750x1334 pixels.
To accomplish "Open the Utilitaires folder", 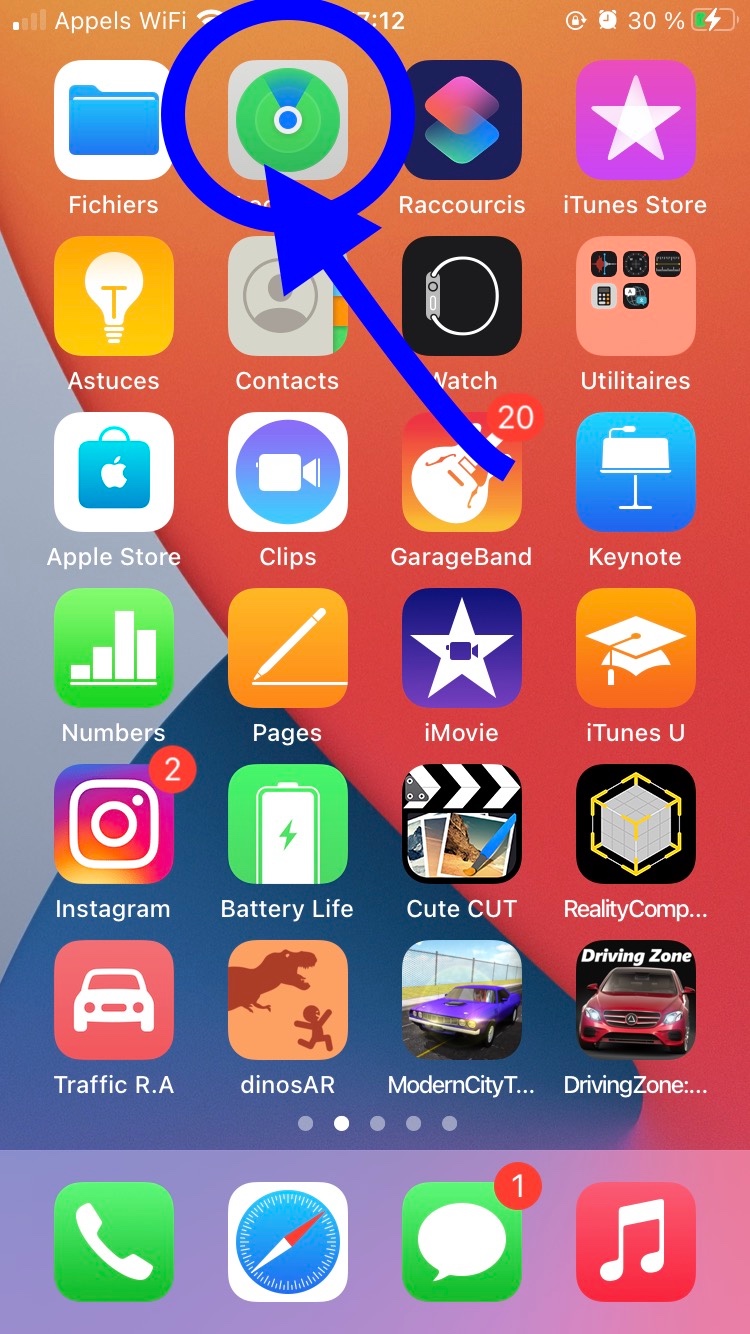I will (635, 296).
